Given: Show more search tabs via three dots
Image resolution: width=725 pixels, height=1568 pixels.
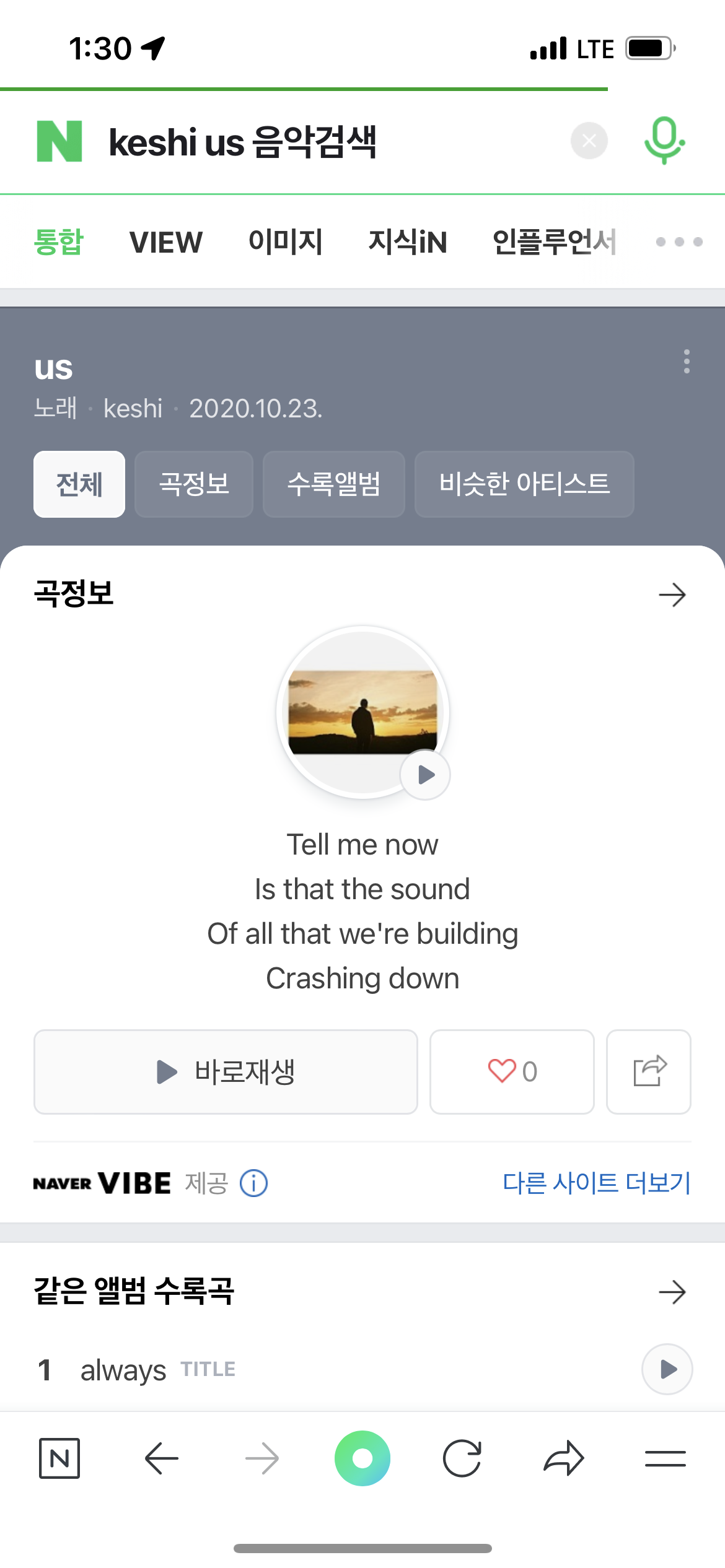Looking at the screenshot, I should click(x=679, y=242).
